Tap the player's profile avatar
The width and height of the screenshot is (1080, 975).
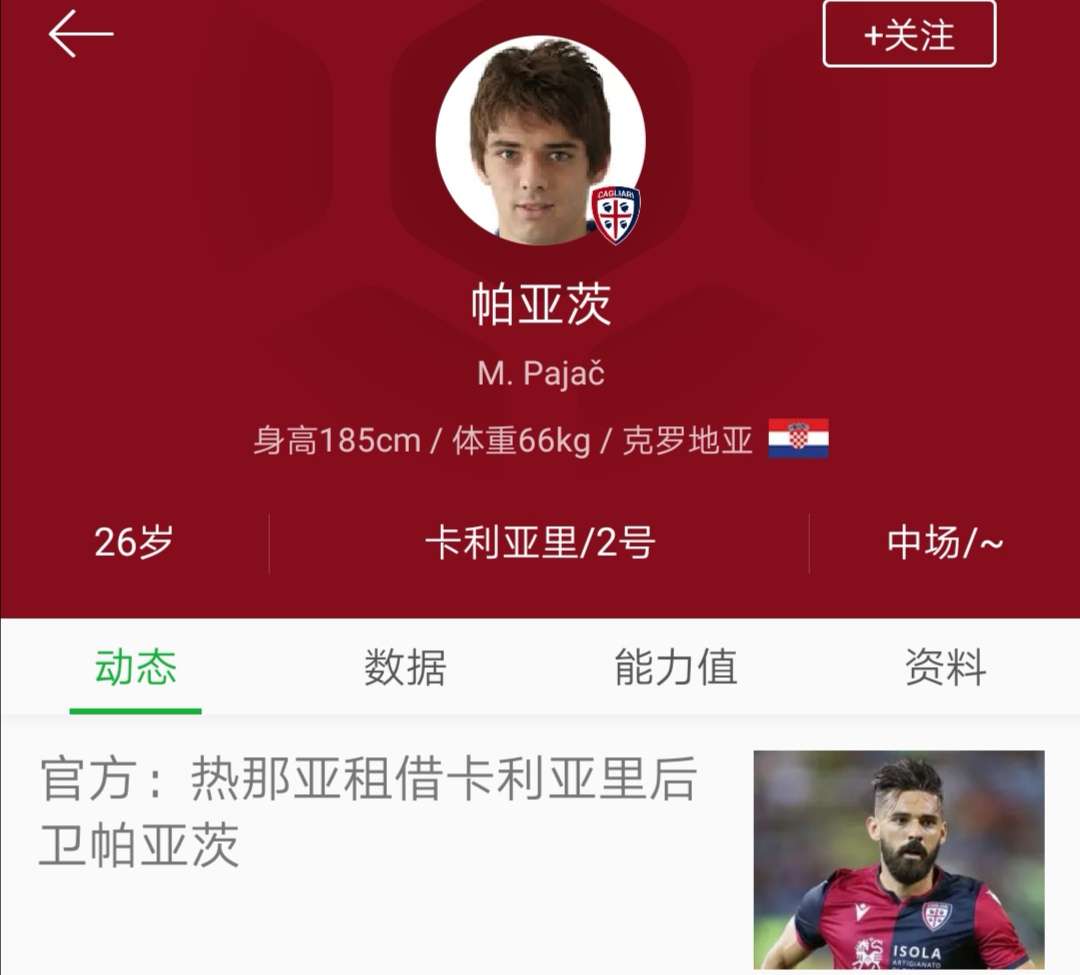540,140
